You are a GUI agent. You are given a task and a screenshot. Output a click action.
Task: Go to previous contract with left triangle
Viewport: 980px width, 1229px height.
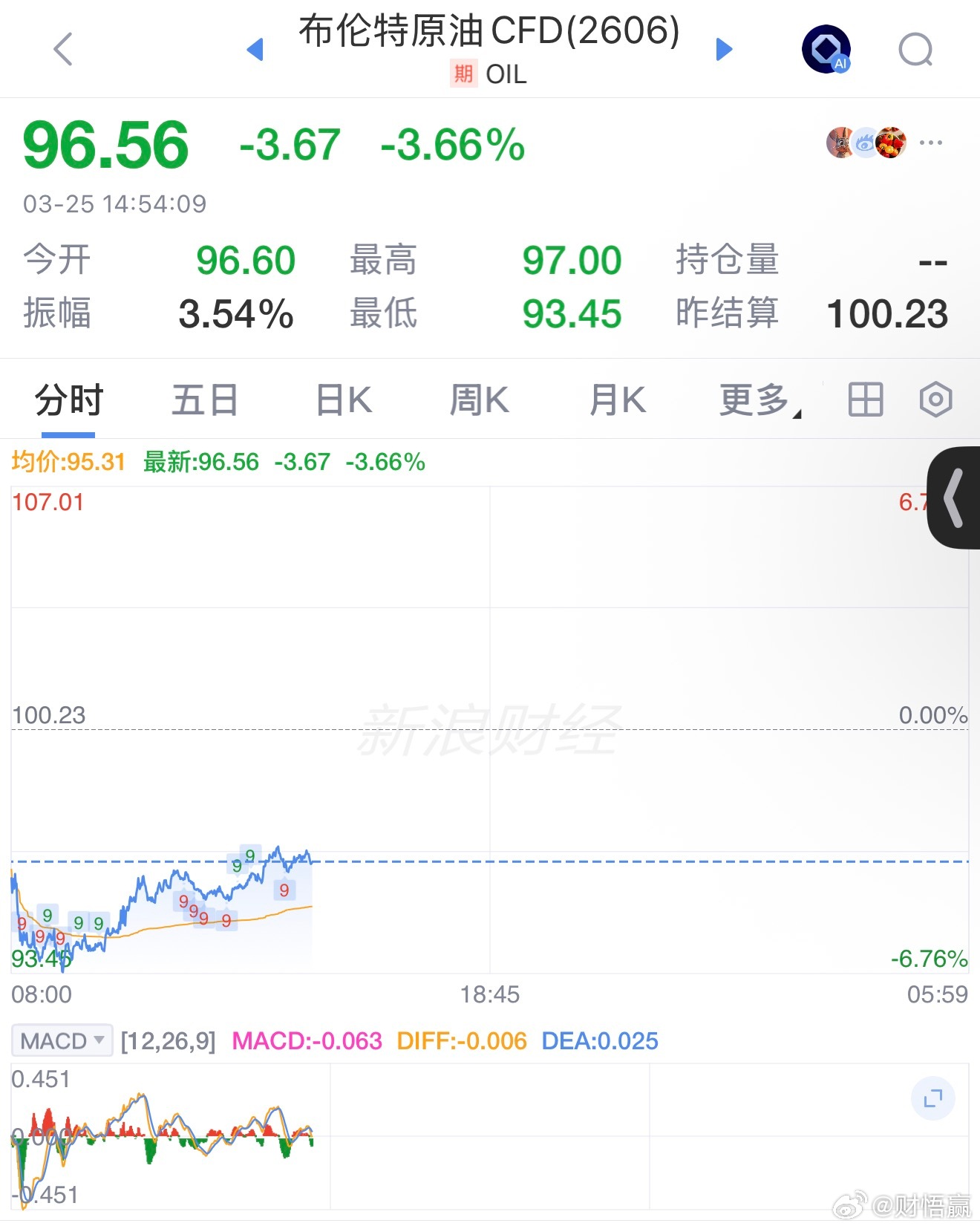pos(255,49)
